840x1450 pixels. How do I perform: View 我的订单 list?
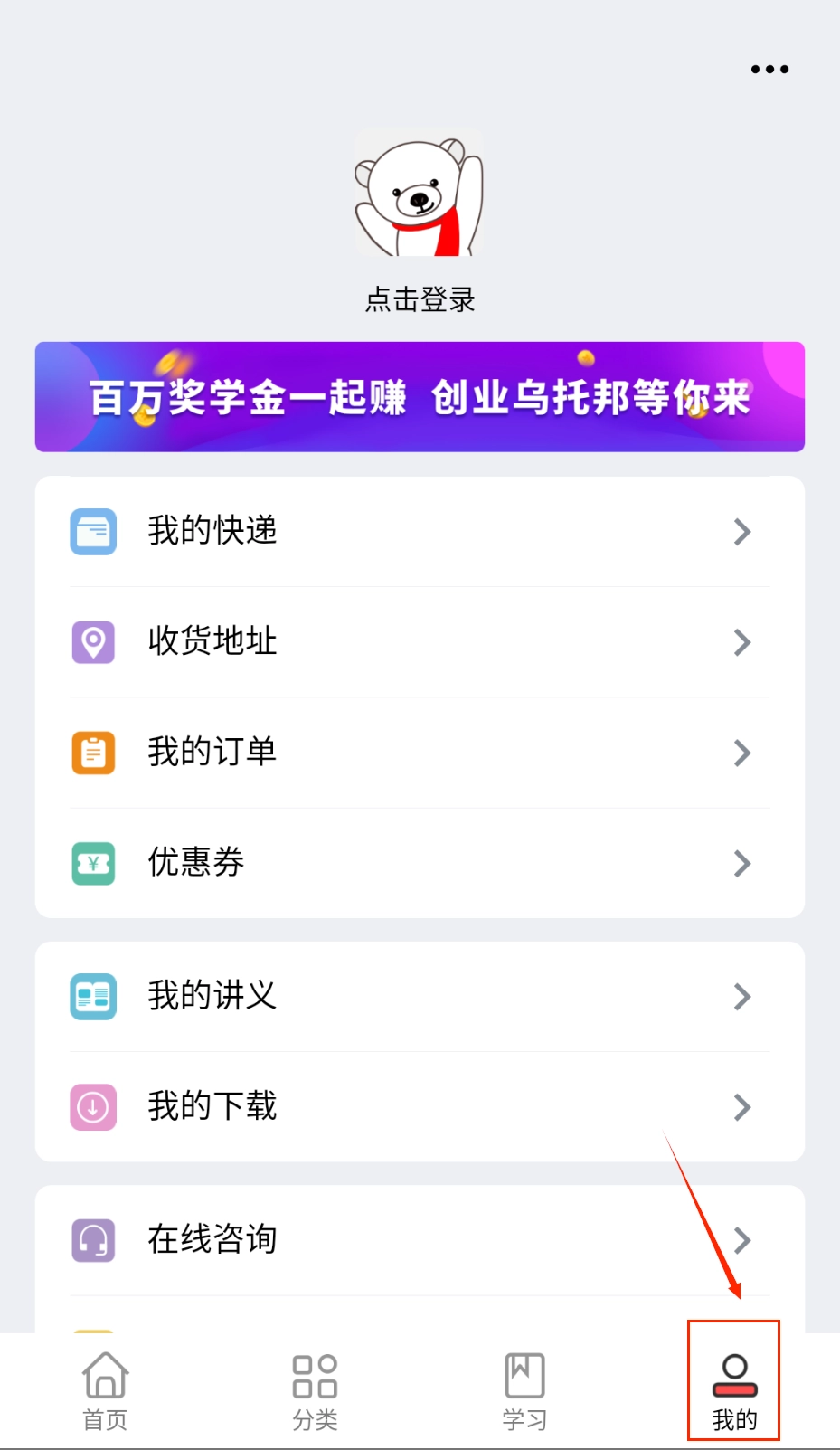pyautogui.click(x=420, y=752)
